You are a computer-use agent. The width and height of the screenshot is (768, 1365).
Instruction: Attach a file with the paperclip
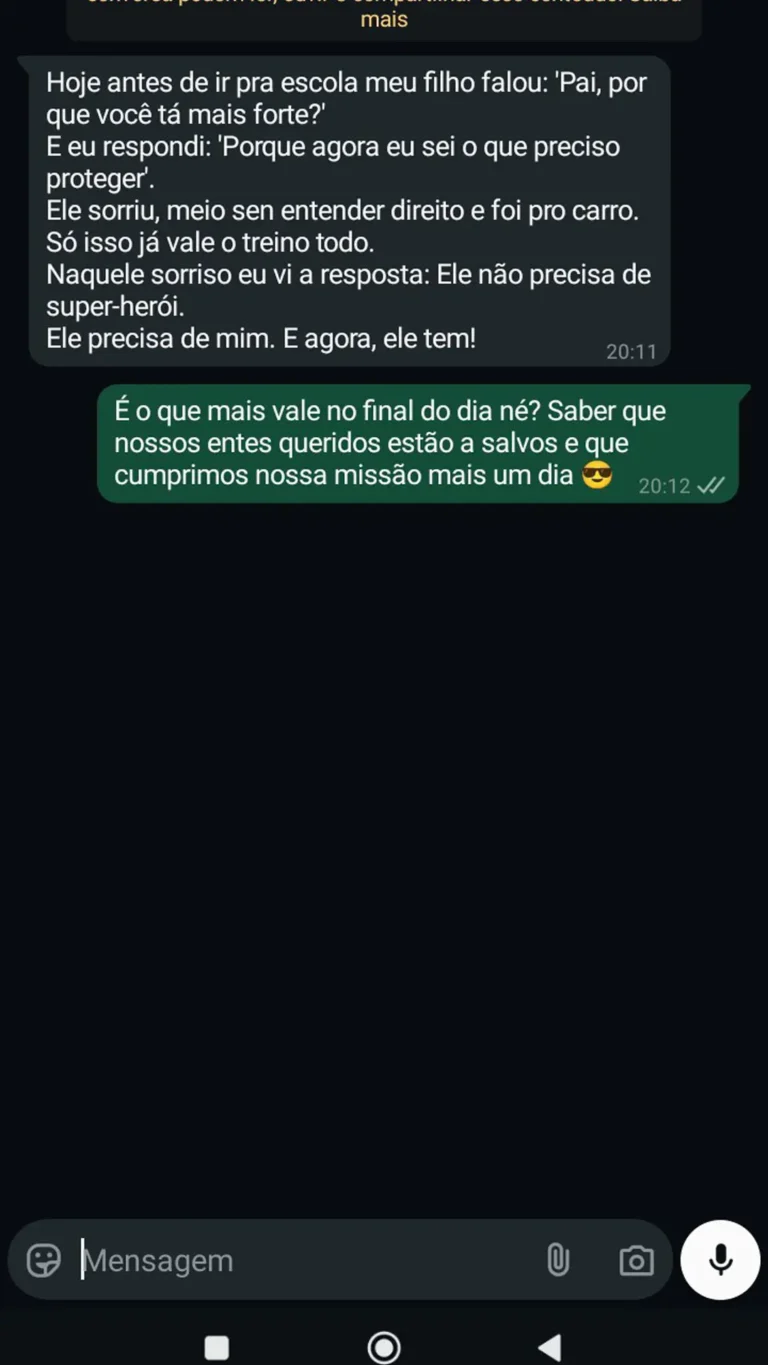click(x=558, y=1260)
